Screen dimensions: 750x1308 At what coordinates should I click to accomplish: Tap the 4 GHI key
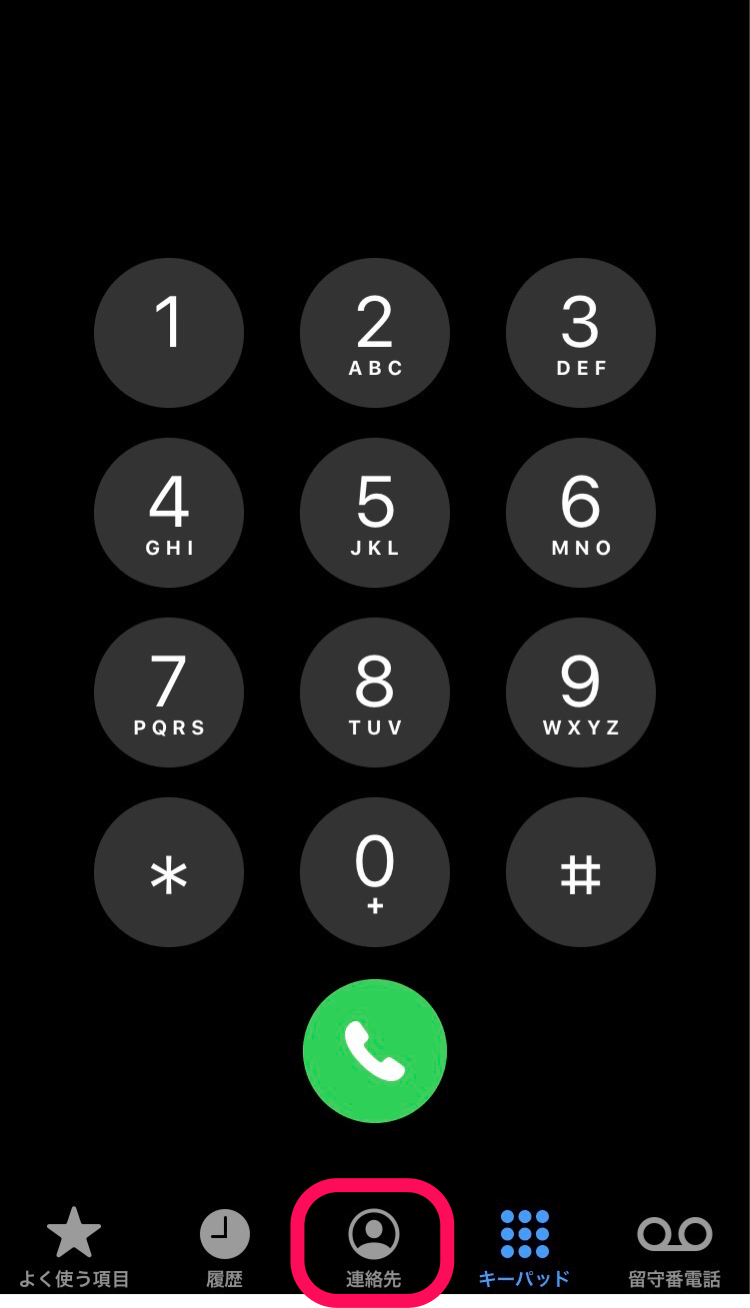169,513
